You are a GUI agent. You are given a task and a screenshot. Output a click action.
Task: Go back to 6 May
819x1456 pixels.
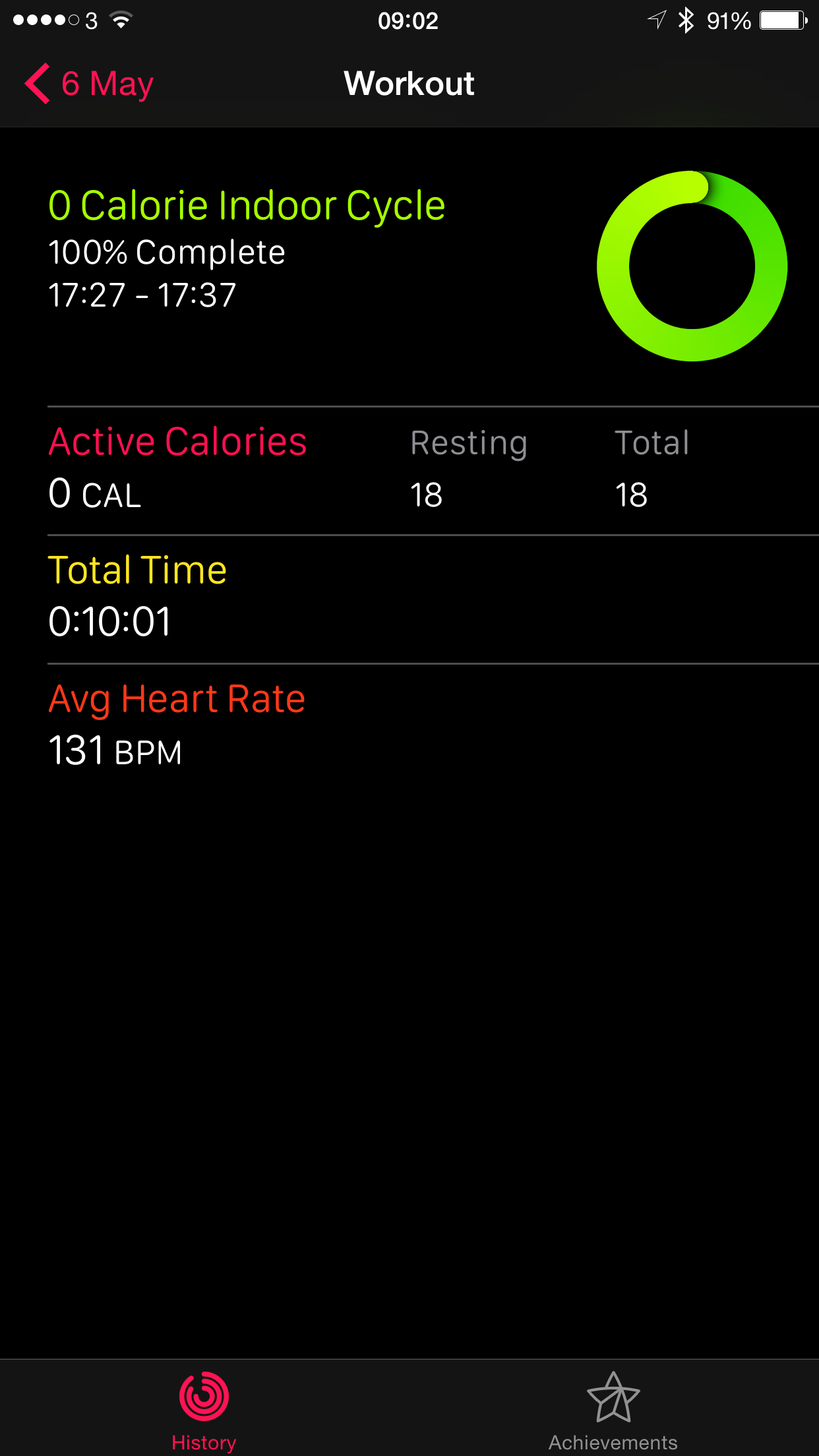[x=89, y=84]
